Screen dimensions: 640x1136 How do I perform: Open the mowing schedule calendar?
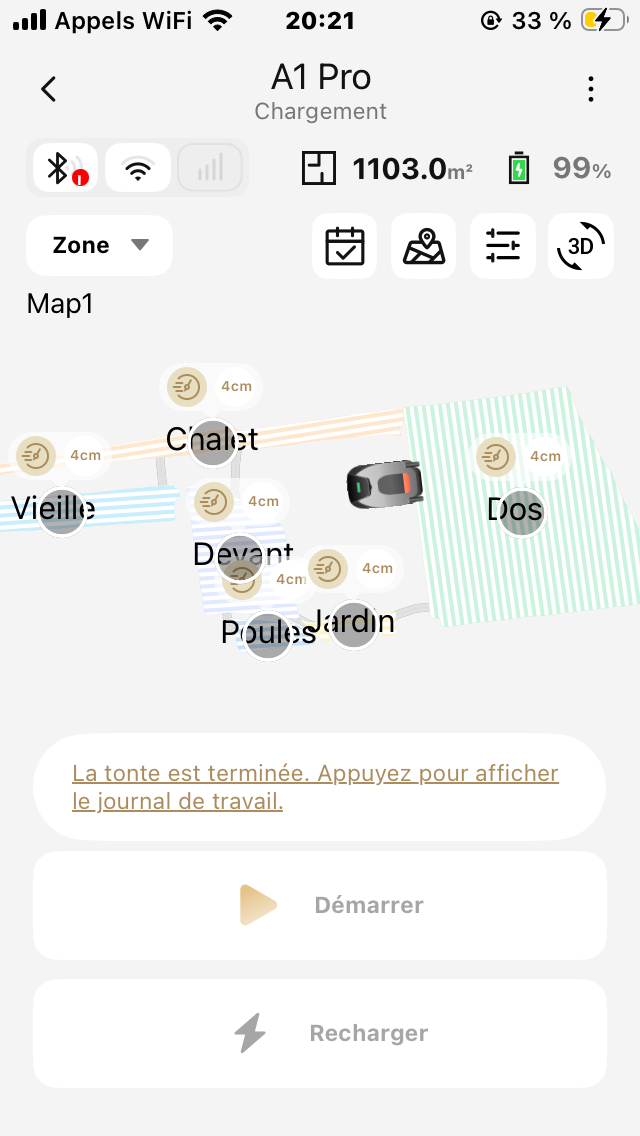[345, 246]
